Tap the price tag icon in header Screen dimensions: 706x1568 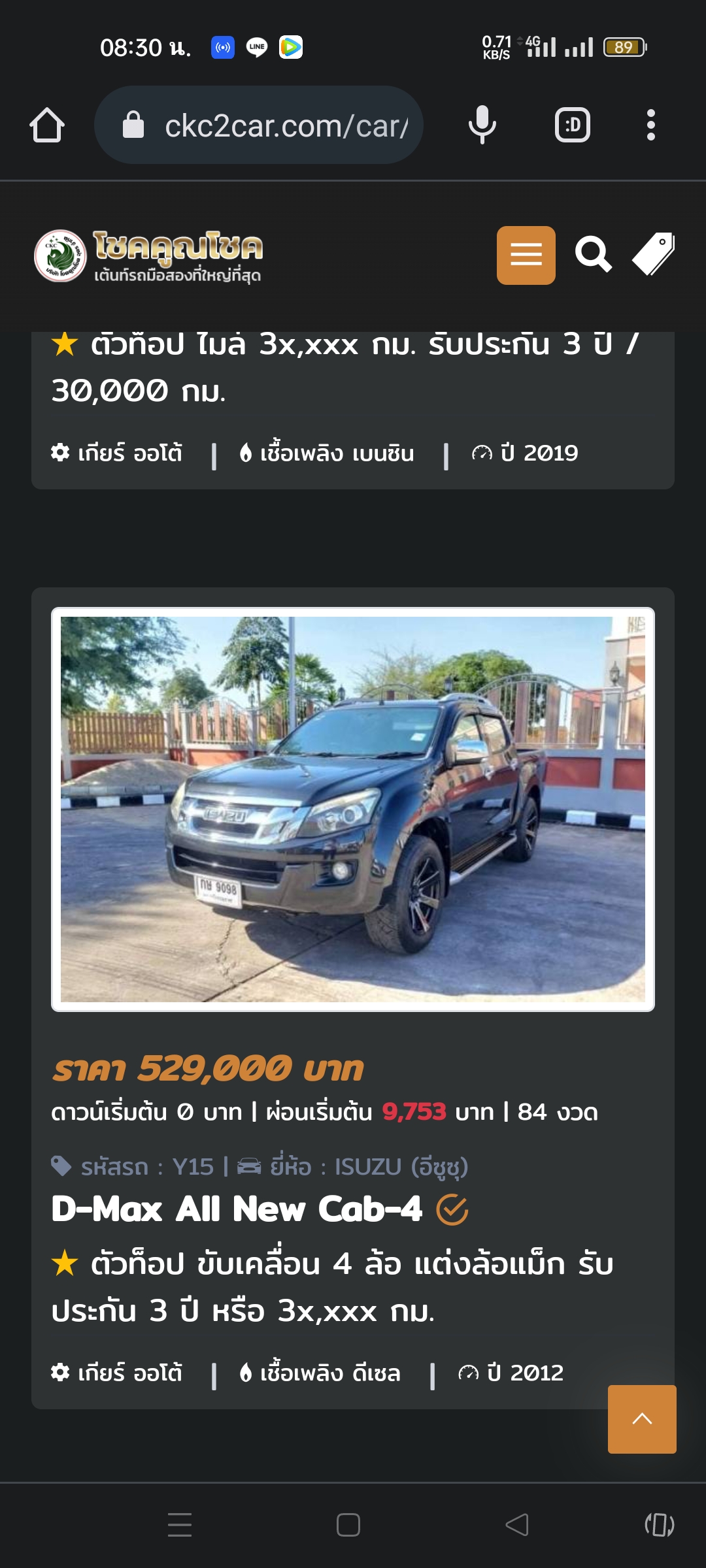[653, 254]
